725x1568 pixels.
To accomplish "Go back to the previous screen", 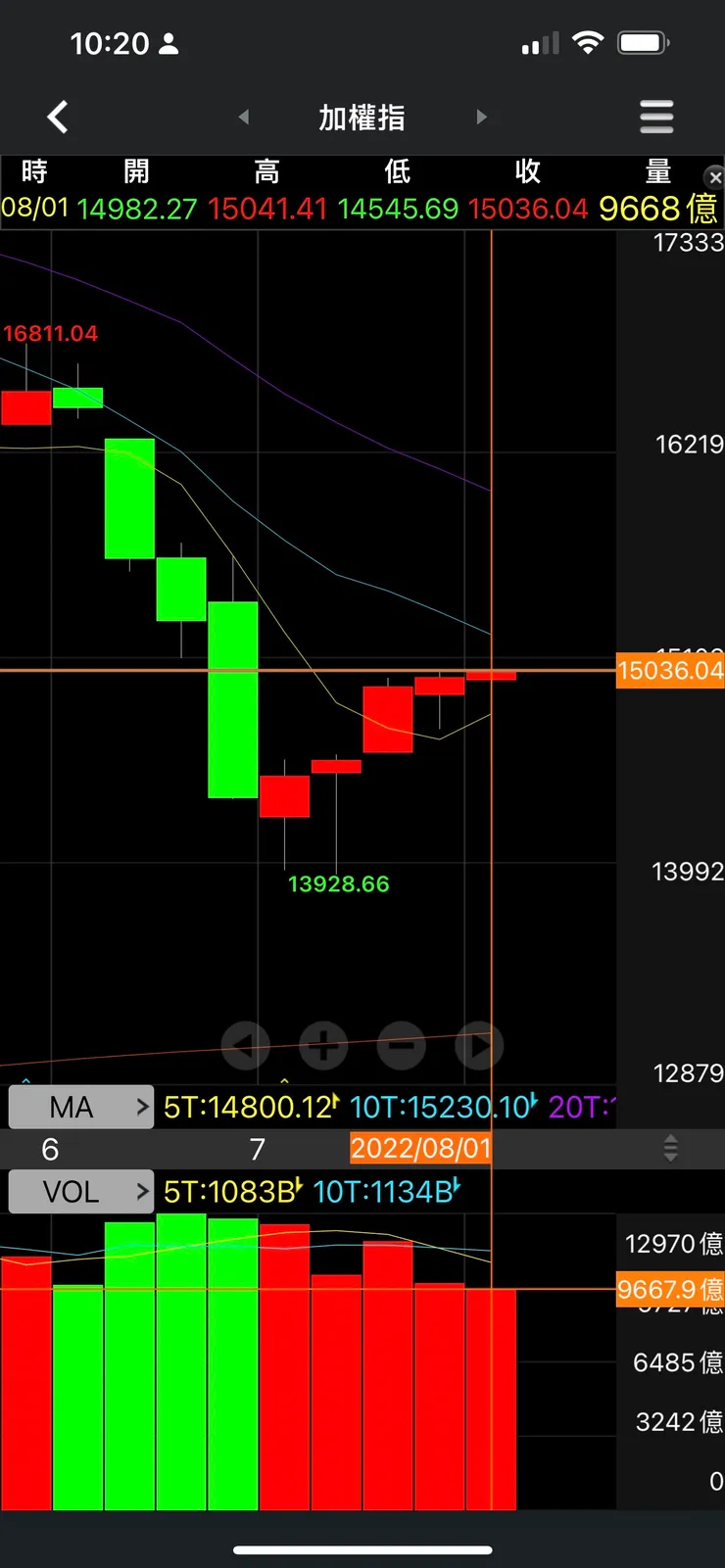I will pyautogui.click(x=58, y=118).
